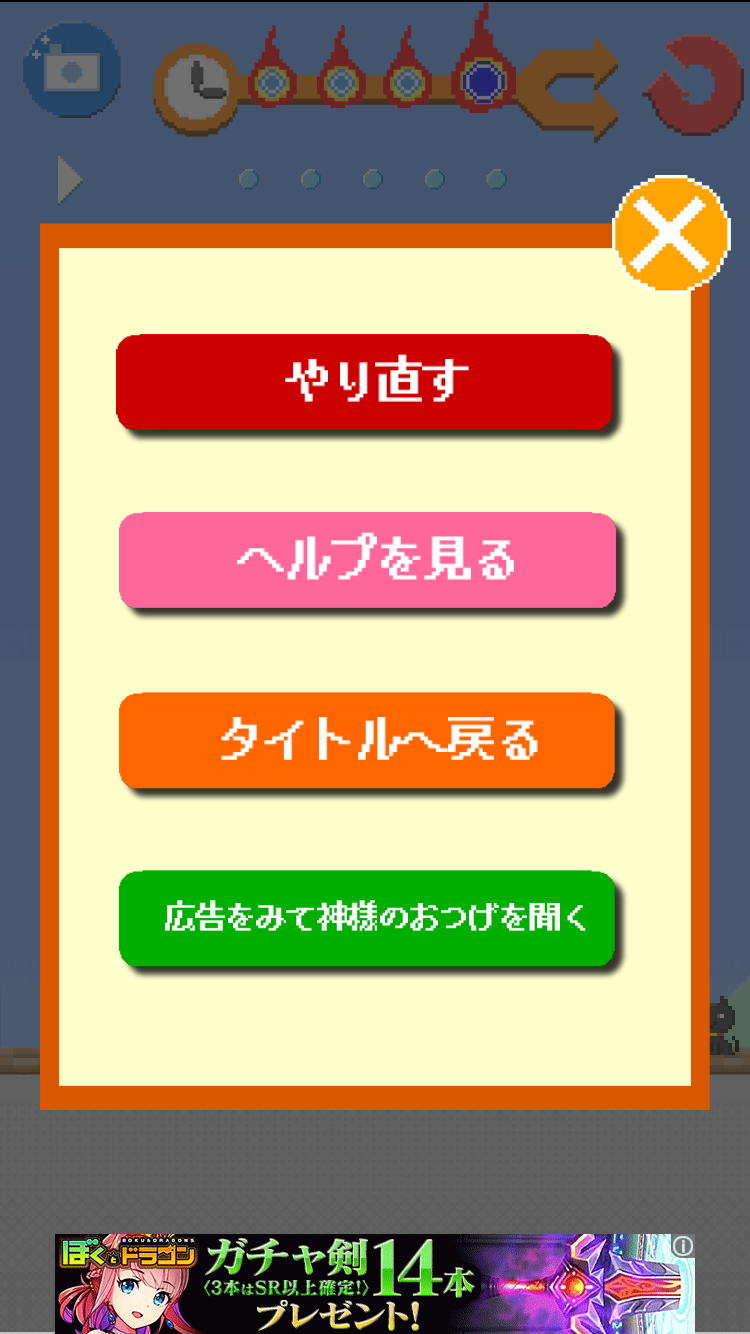Tap the ad info icon on banner
This screenshot has height=1334, width=750.
coord(683,1246)
